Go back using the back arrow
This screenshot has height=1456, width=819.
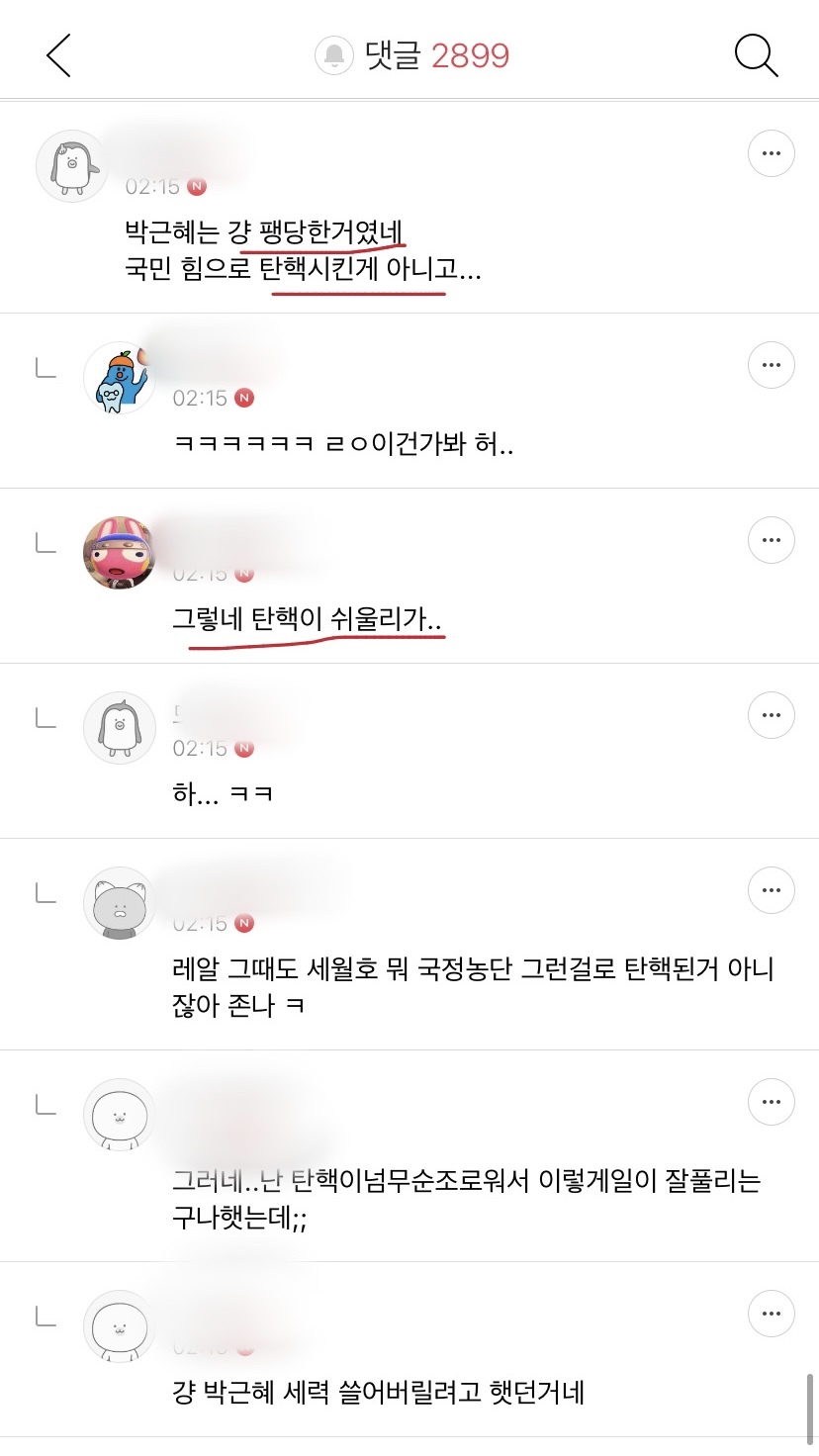point(57,54)
